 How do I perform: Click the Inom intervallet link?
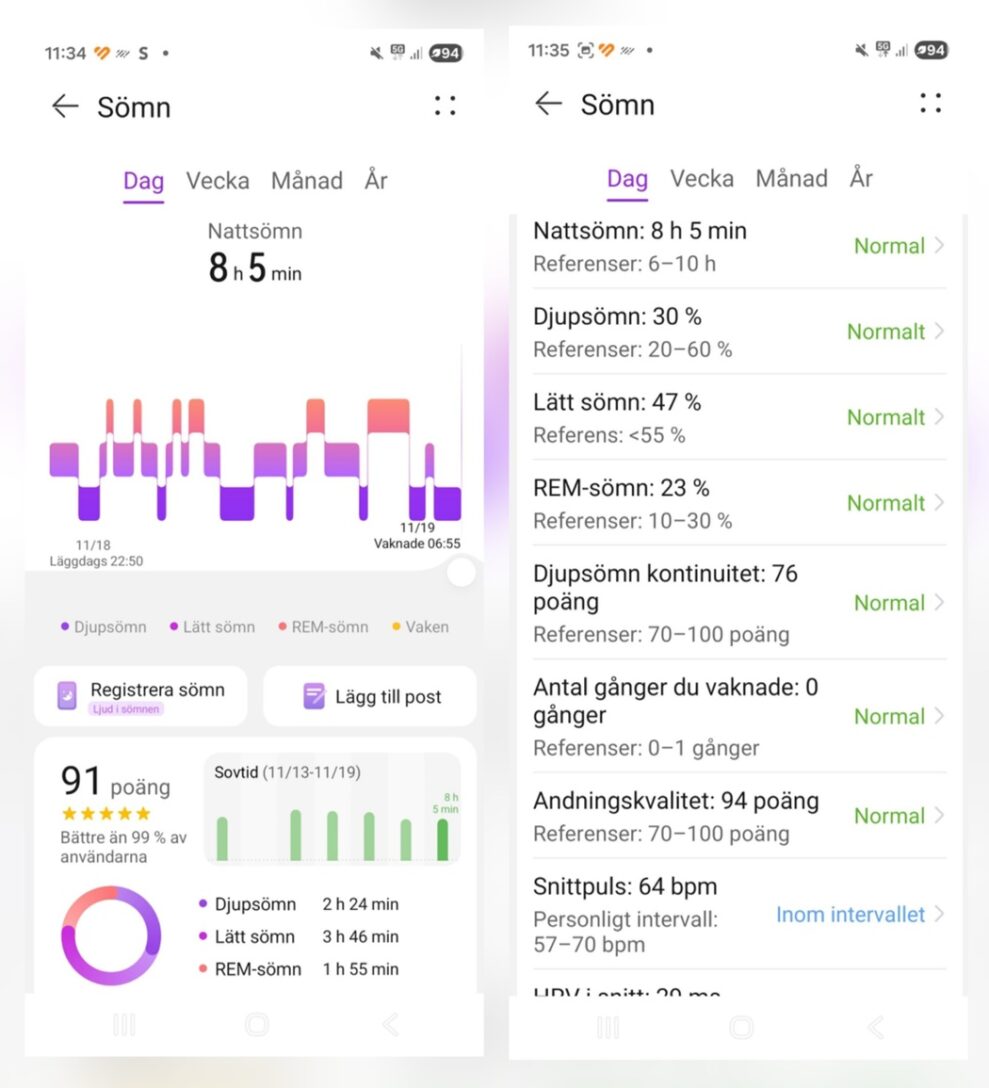852,914
